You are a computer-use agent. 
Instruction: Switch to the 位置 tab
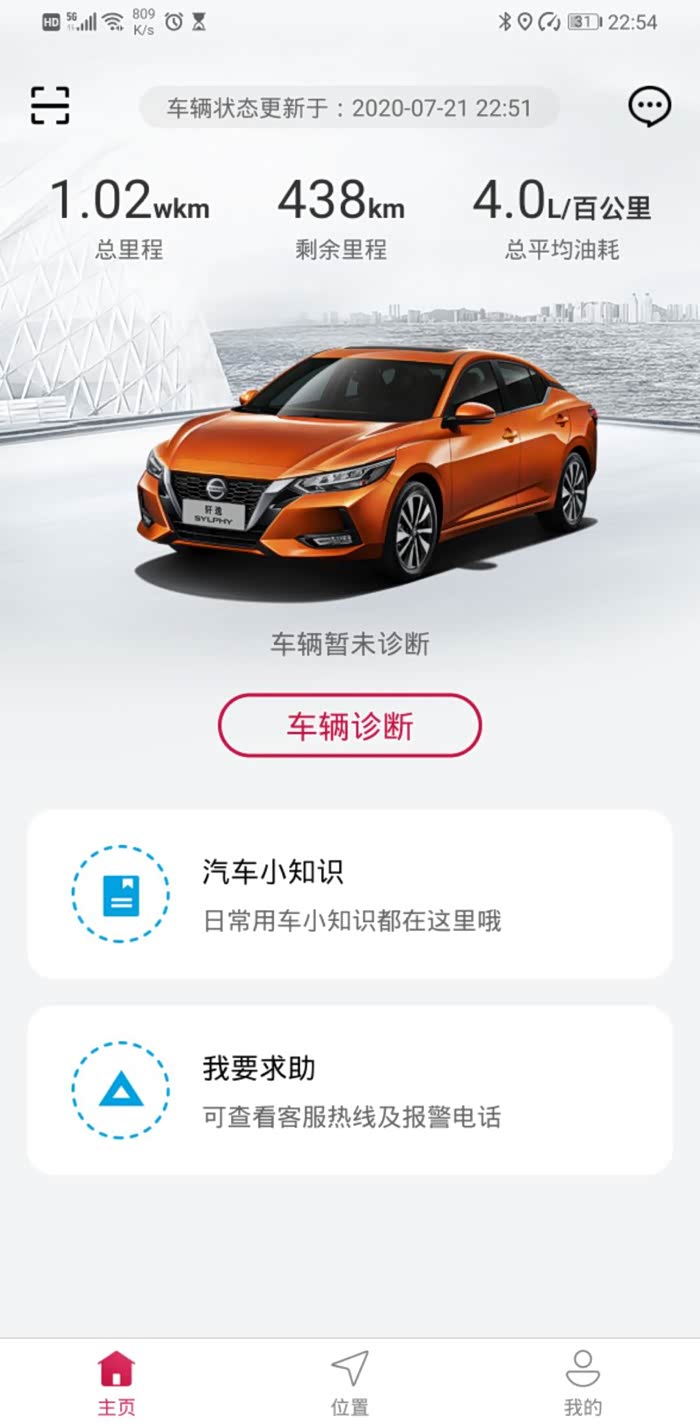coord(350,1382)
